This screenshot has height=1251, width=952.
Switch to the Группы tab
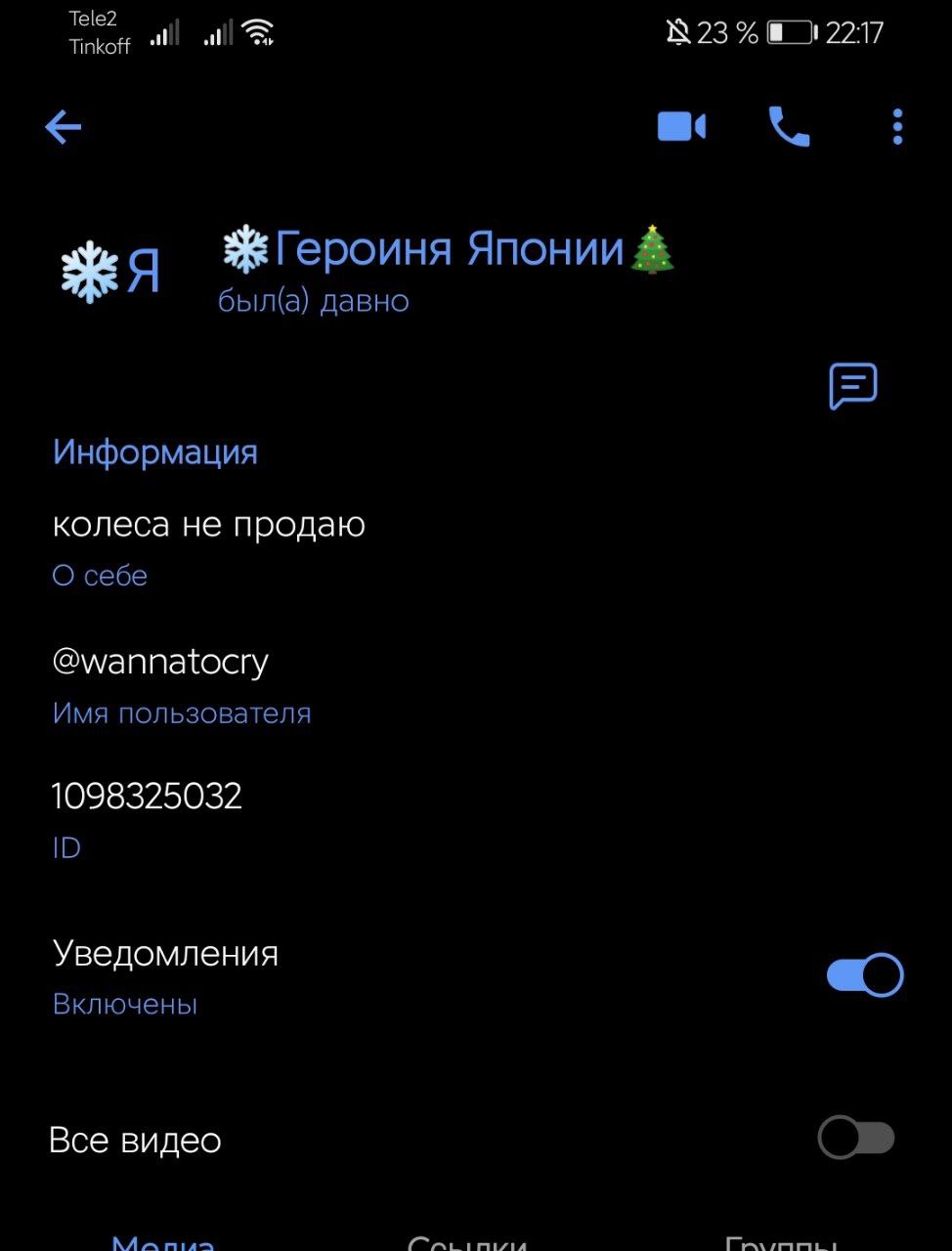[x=780, y=1241]
